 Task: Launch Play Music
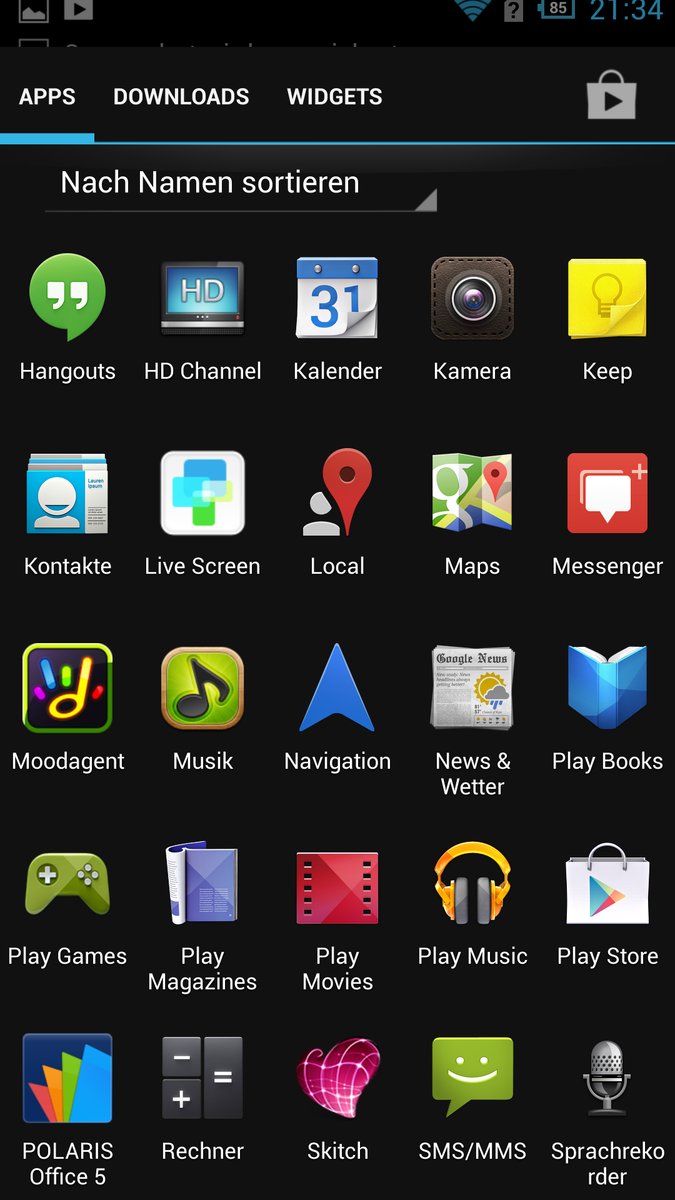pyautogui.click(x=472, y=884)
